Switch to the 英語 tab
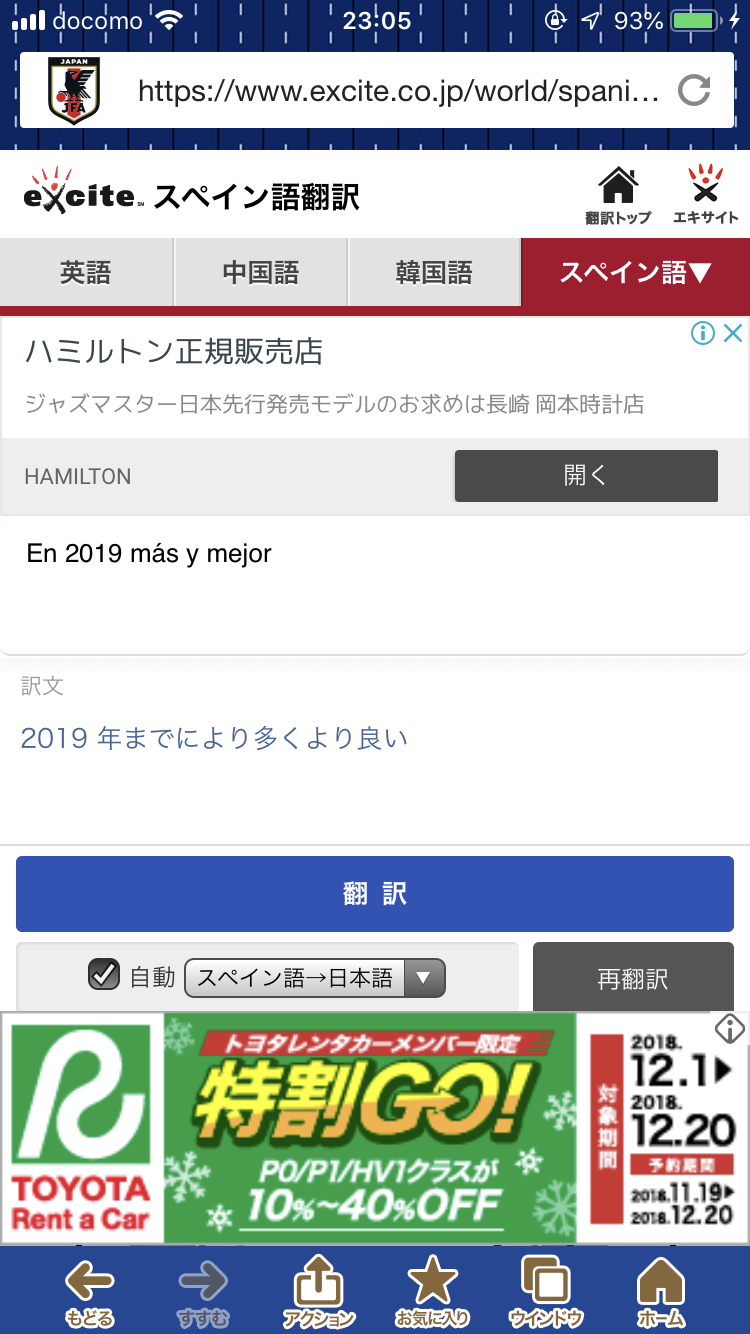The image size is (750, 1334). point(86,272)
